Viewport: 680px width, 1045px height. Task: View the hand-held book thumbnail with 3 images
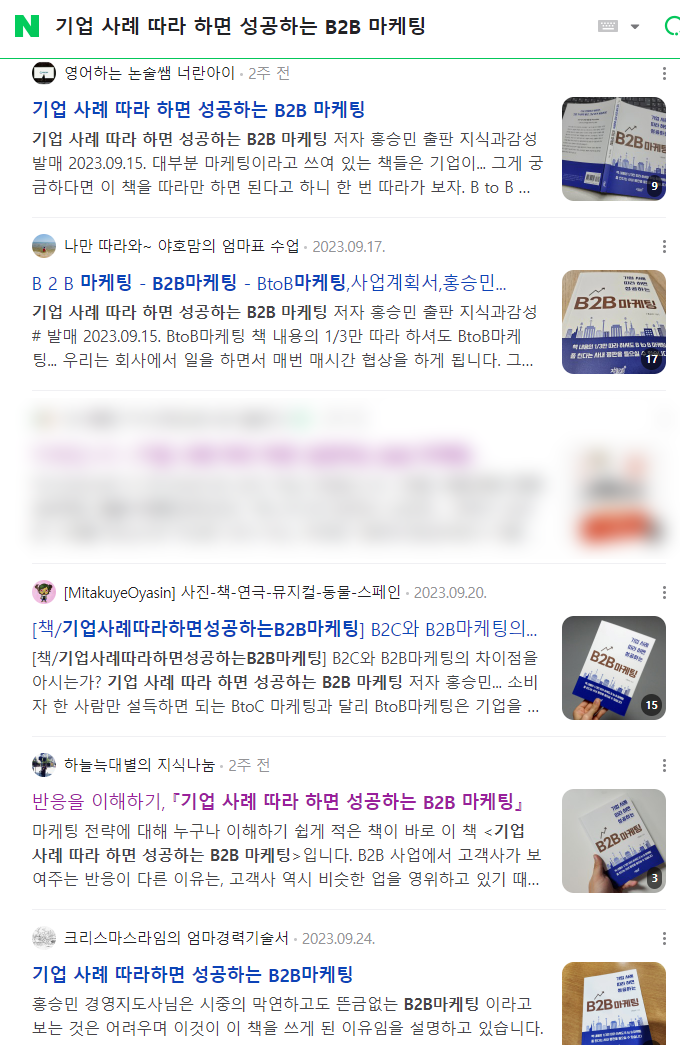click(613, 840)
